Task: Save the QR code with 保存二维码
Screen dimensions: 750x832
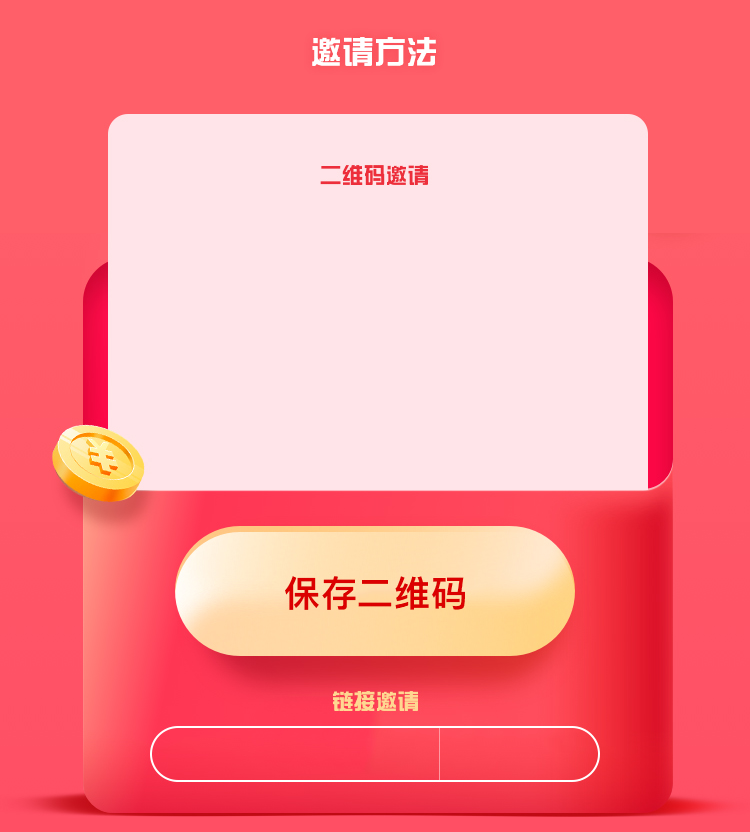Action: pyautogui.click(x=375, y=592)
